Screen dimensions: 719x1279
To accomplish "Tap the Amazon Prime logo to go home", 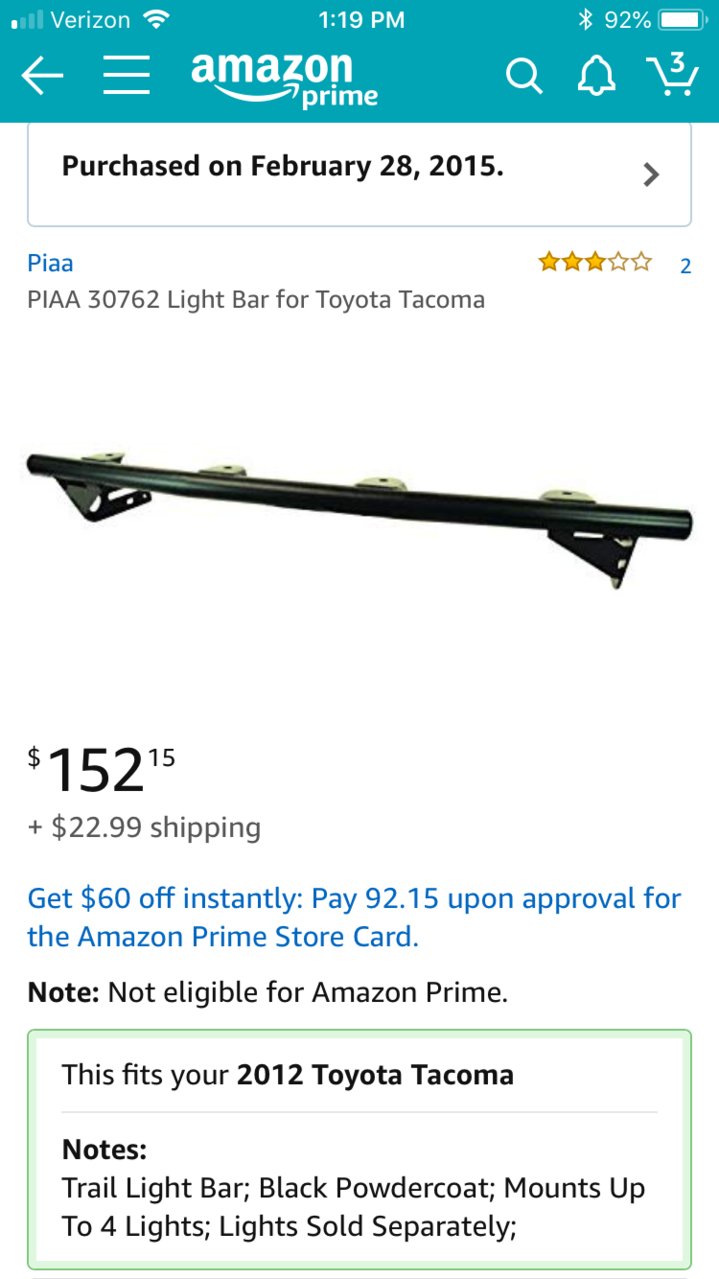I will (x=284, y=78).
